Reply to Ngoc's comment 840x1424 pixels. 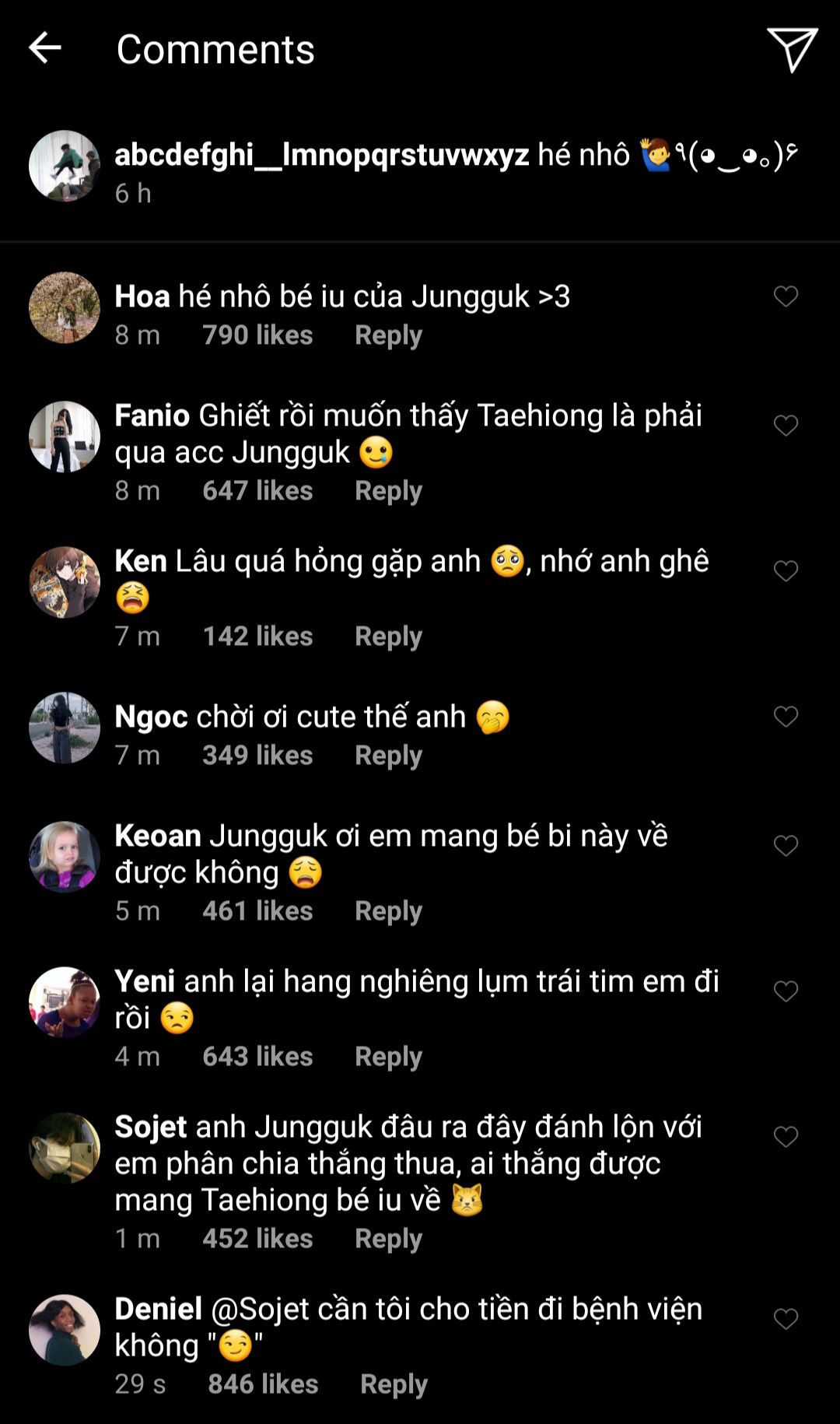388,756
